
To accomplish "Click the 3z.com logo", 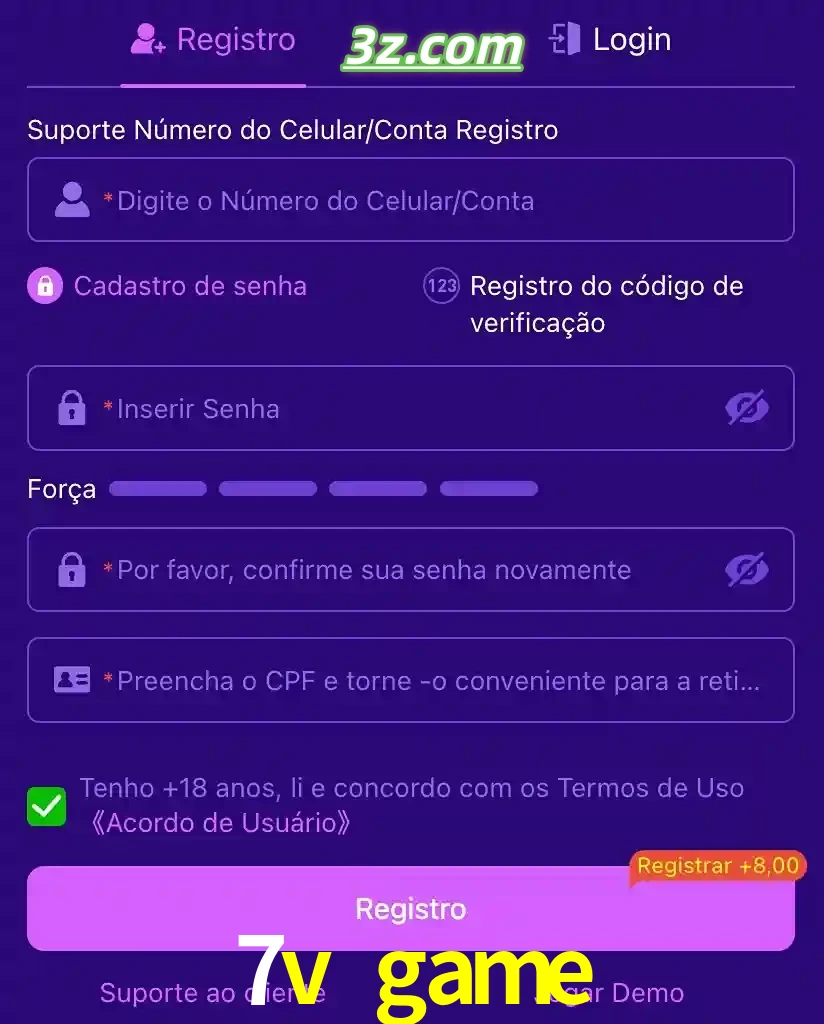I will tap(432, 44).
